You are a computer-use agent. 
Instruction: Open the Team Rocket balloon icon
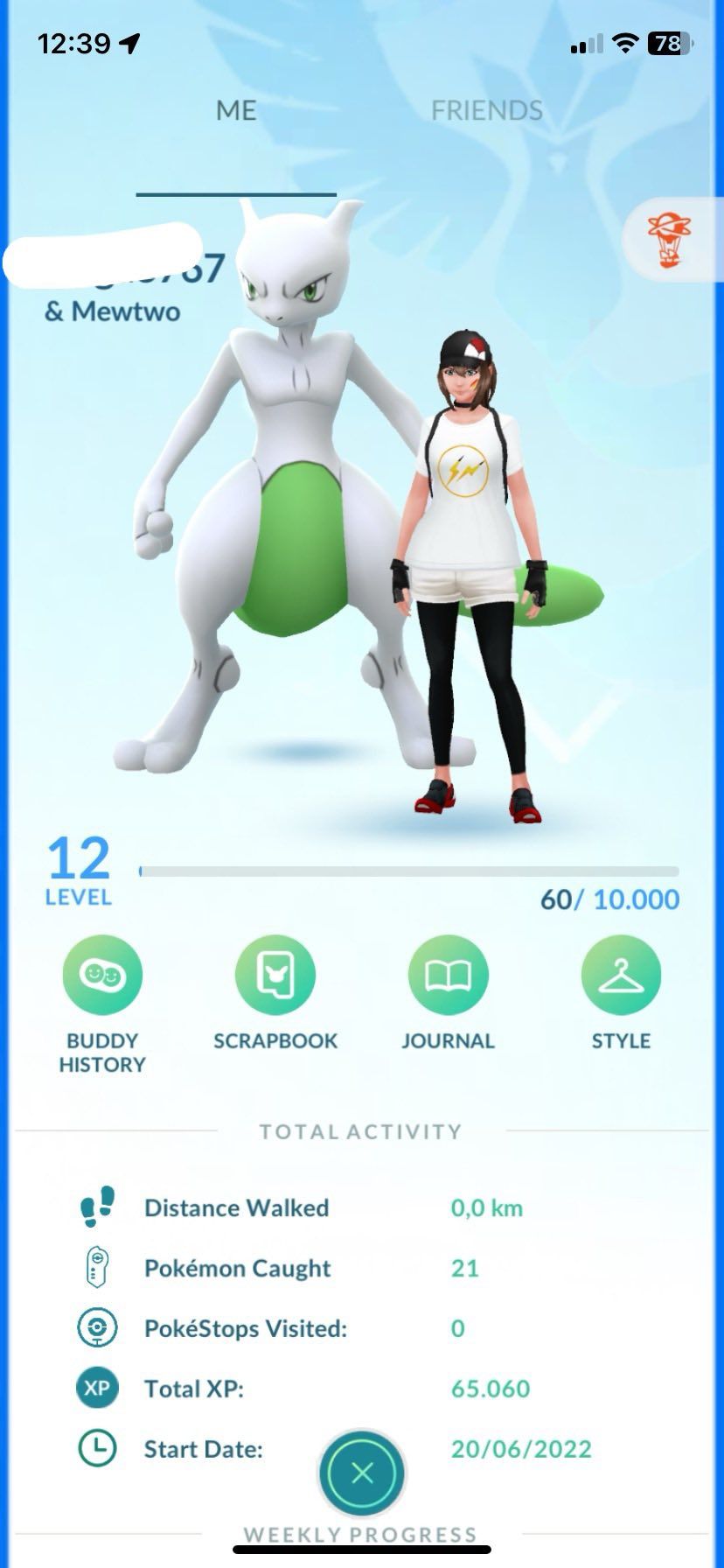point(669,239)
